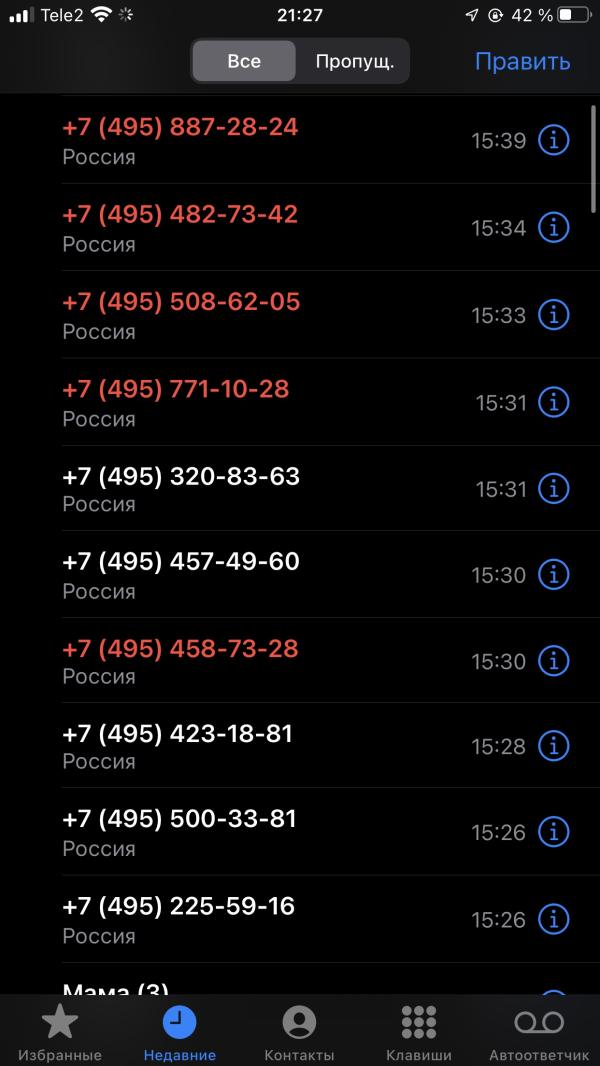Show details for the 482-73-42 call
Viewport: 600px width, 1066px height.
554,228
